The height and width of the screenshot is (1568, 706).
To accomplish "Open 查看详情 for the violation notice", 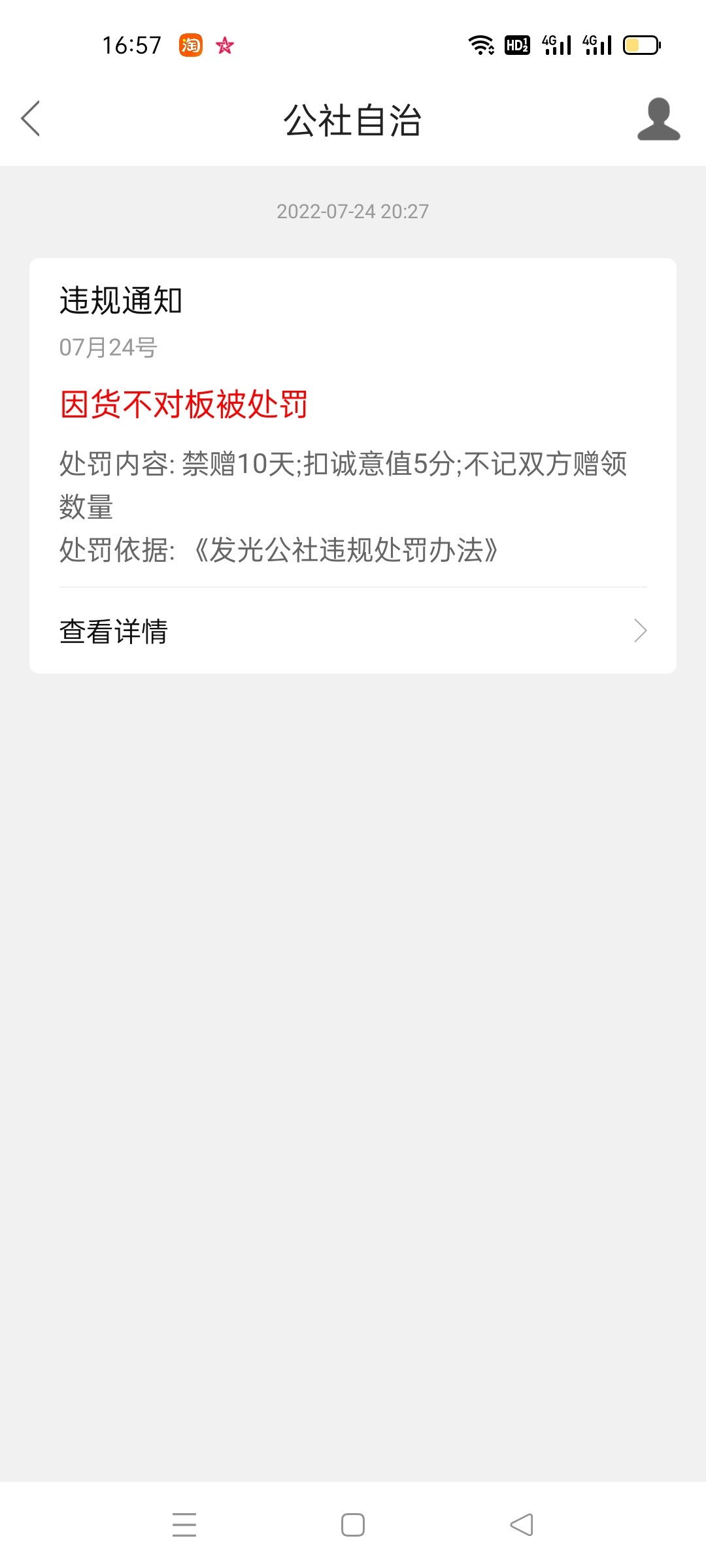I will (x=353, y=631).
